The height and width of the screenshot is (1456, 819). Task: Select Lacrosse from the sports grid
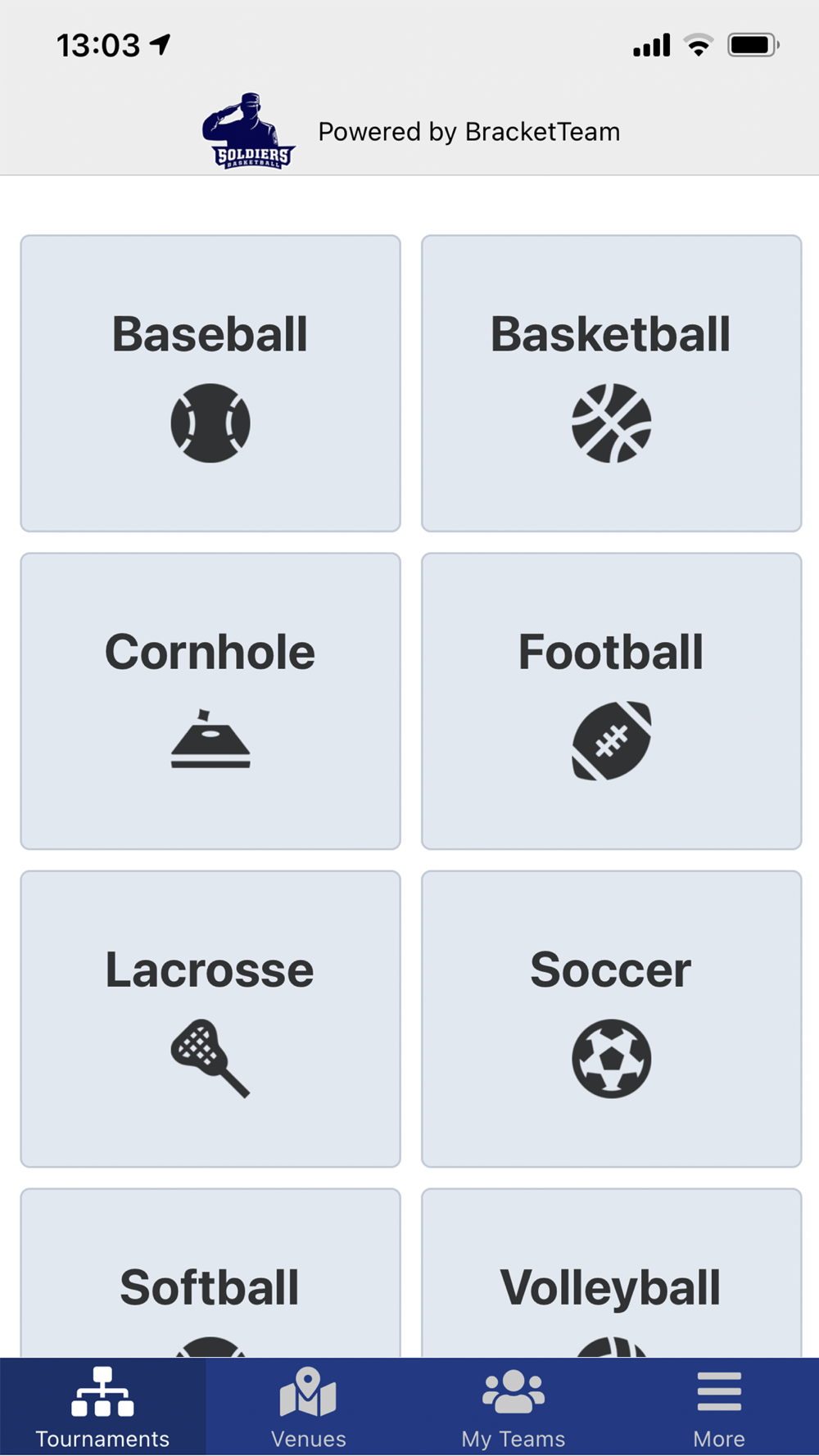click(x=210, y=1019)
